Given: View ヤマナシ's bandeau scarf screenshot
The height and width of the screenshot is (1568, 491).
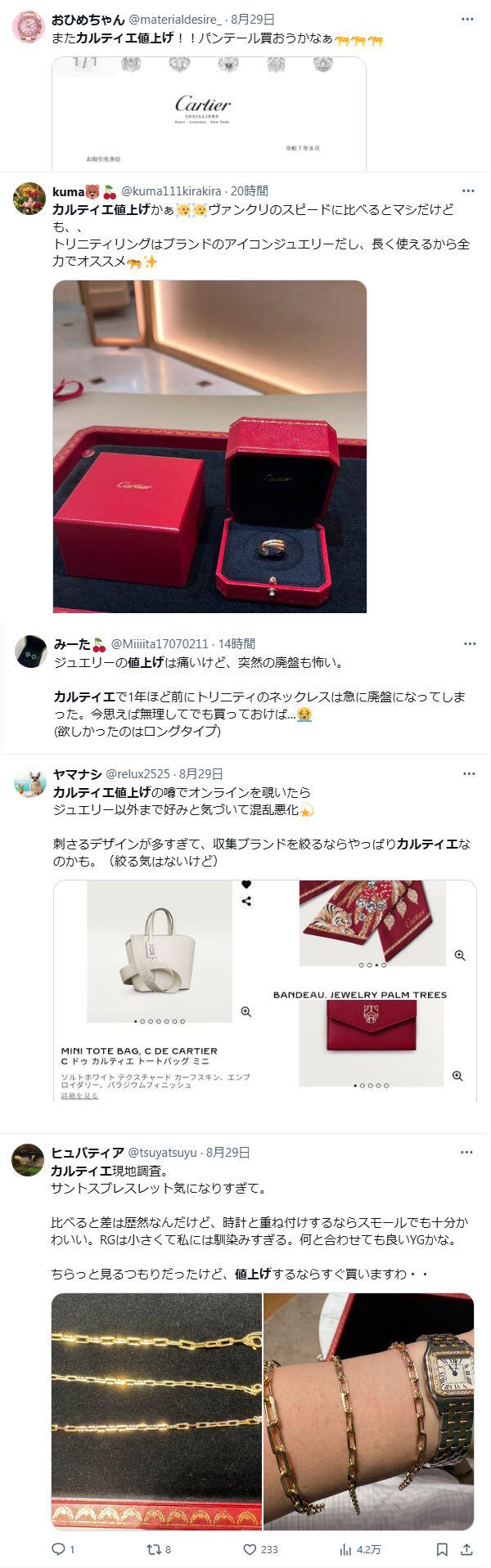Looking at the screenshot, I should (x=372, y=924).
